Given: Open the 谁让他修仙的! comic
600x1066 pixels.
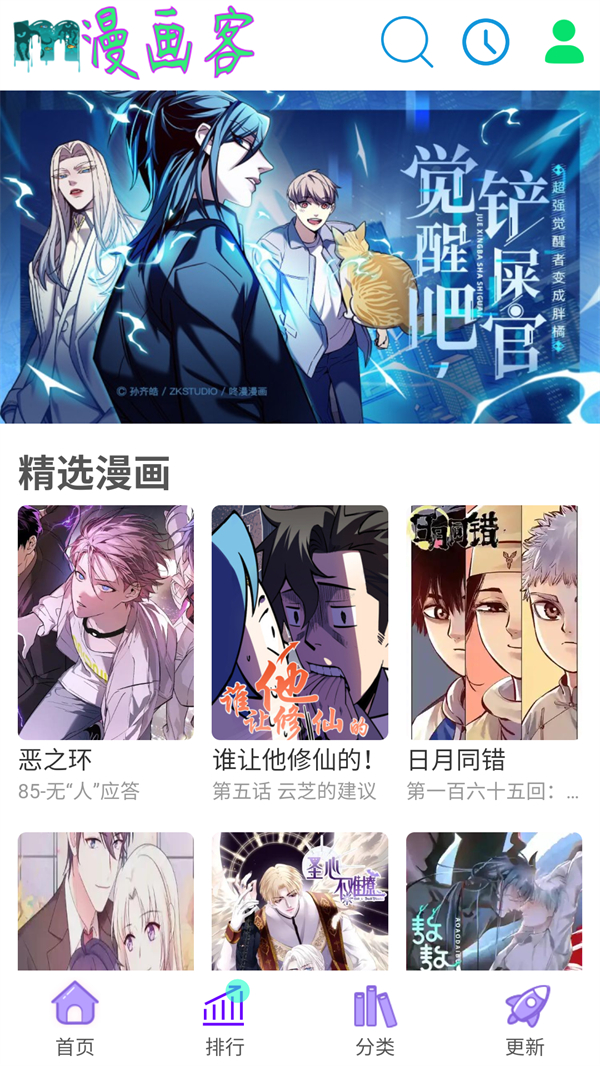Looking at the screenshot, I should click(299, 623).
